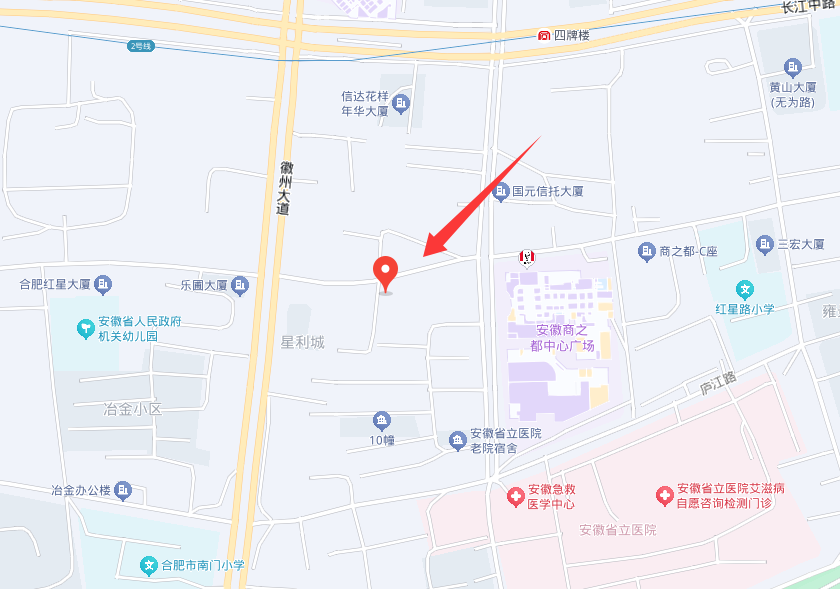Select 安徽省立医院老院宿舍 marker

pyautogui.click(x=457, y=439)
